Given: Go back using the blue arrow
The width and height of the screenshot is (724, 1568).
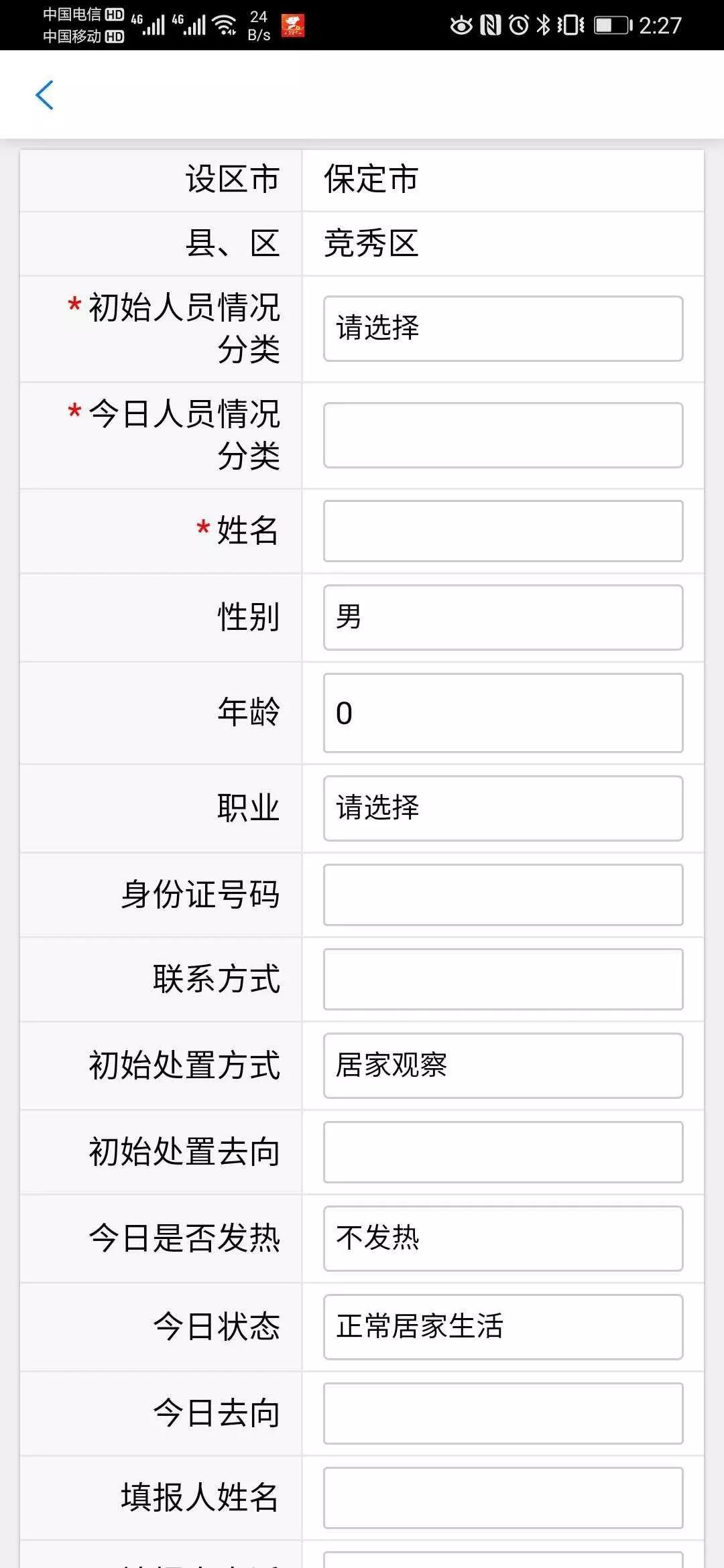Looking at the screenshot, I should pyautogui.click(x=44, y=94).
